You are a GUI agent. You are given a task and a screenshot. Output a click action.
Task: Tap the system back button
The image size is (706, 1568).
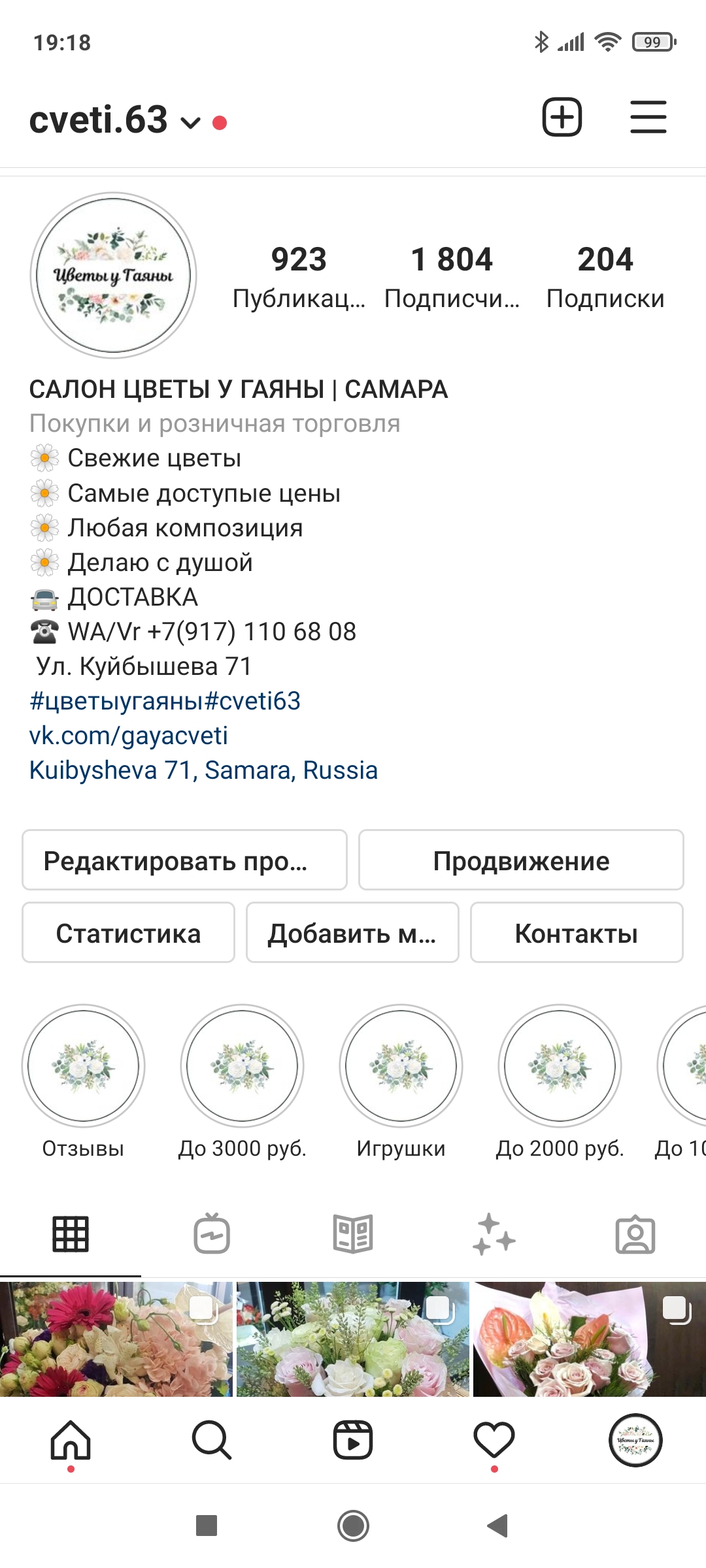[498, 1526]
